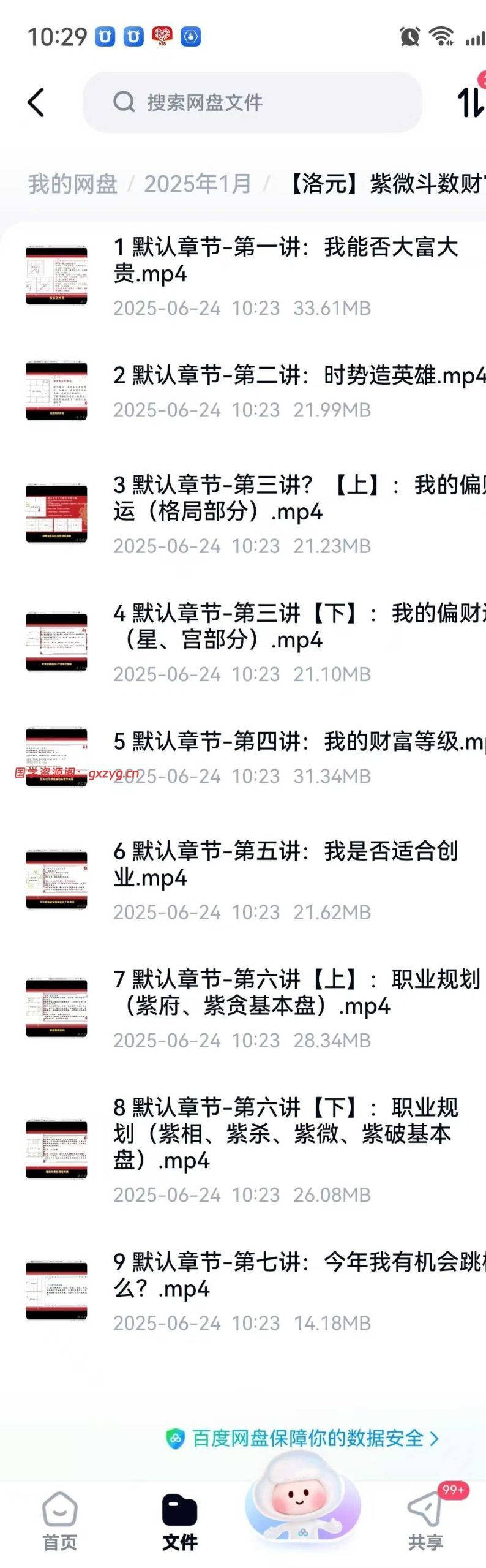The image size is (486, 1568).
Task: Open video 第六讲【下】紫相、紫杀基本盘.mp4
Action: 285,1134
